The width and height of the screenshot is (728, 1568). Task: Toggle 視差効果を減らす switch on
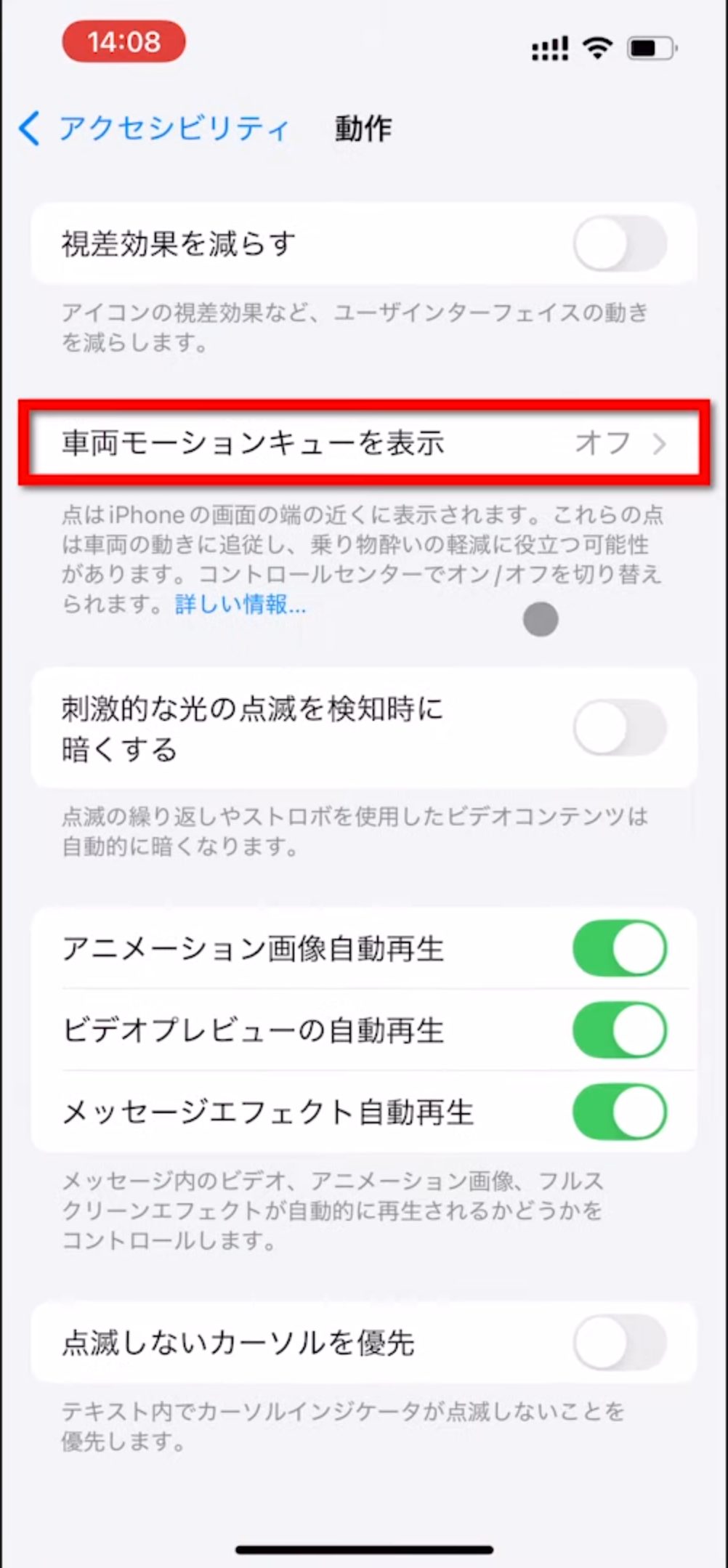point(620,243)
